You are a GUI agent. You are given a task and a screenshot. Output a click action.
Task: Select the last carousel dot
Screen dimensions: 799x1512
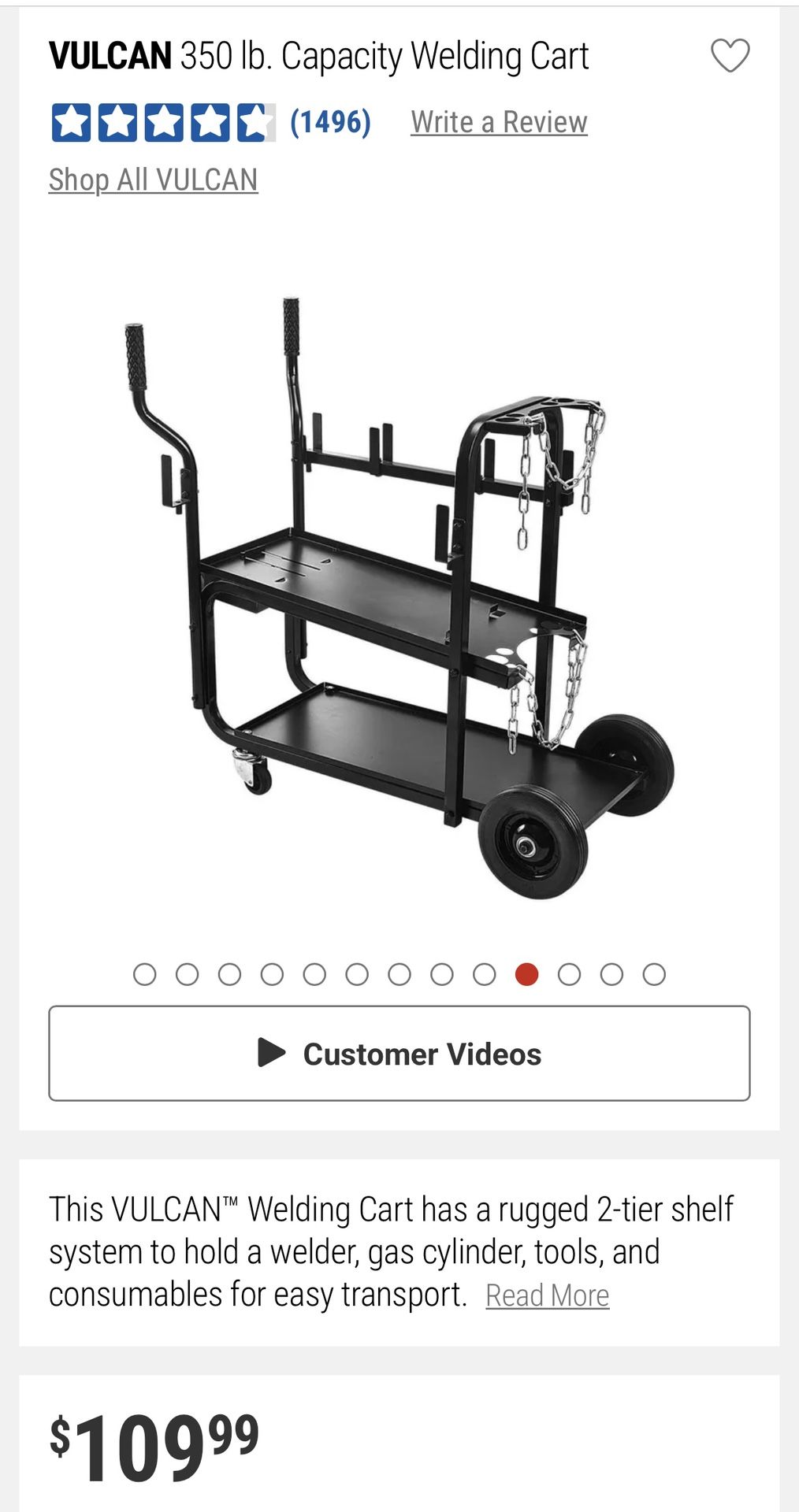(x=652, y=975)
